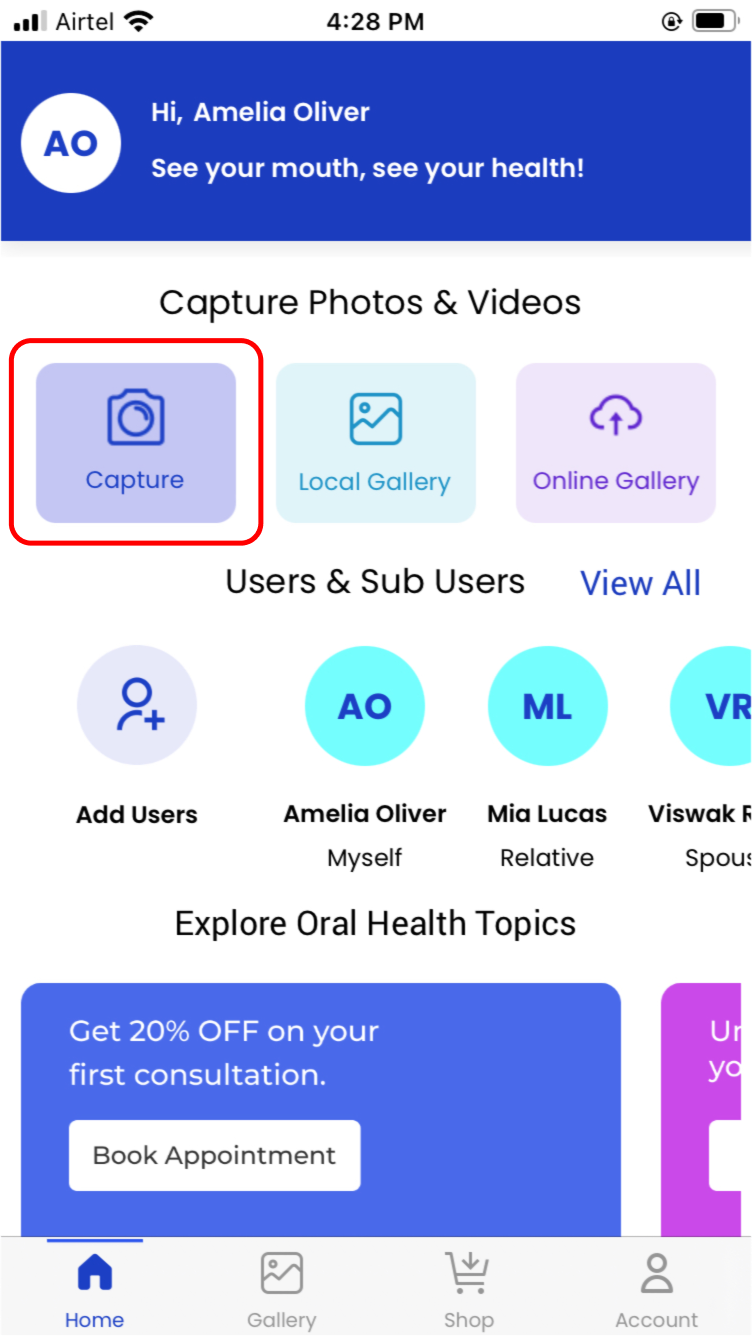Go to the Home tab
The image size is (752, 1336).
(x=94, y=1288)
